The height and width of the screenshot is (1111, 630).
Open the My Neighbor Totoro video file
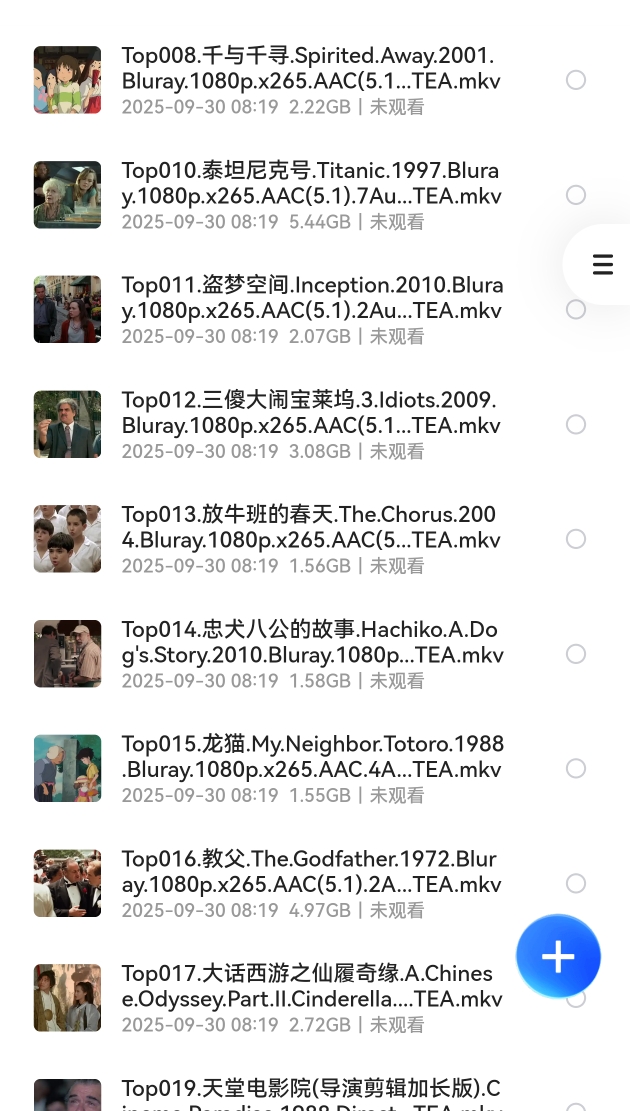coord(310,768)
